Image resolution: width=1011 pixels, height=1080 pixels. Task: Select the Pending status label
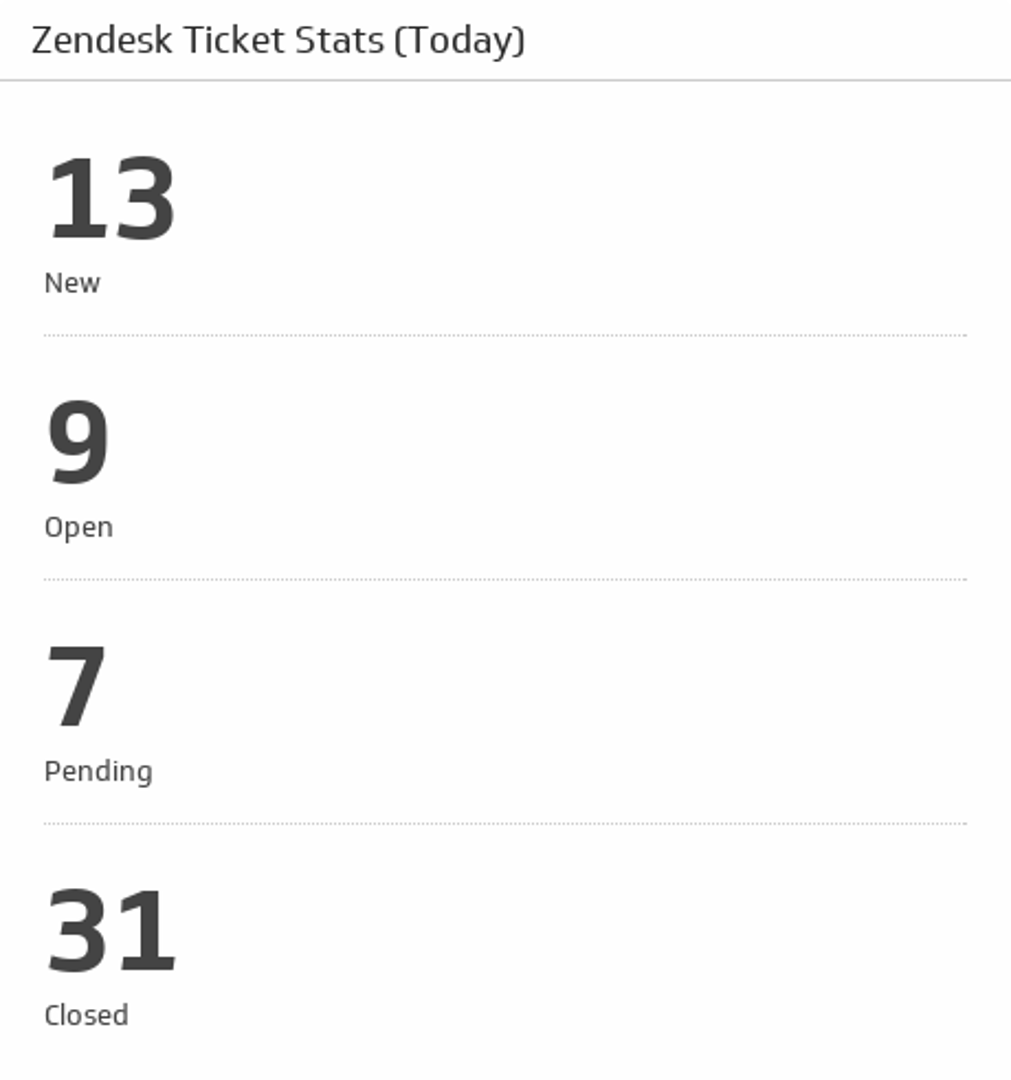(x=98, y=771)
